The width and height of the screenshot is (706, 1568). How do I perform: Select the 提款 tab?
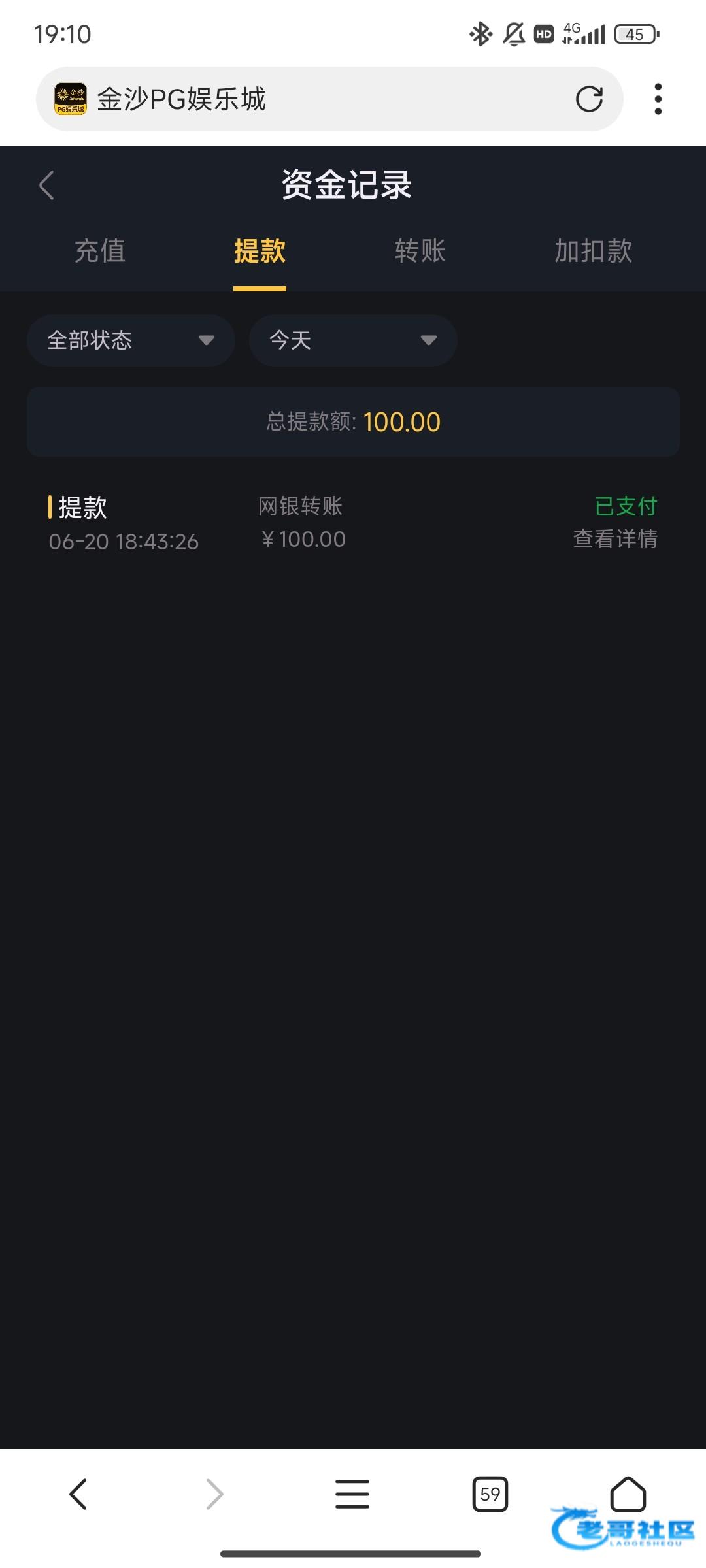(260, 251)
